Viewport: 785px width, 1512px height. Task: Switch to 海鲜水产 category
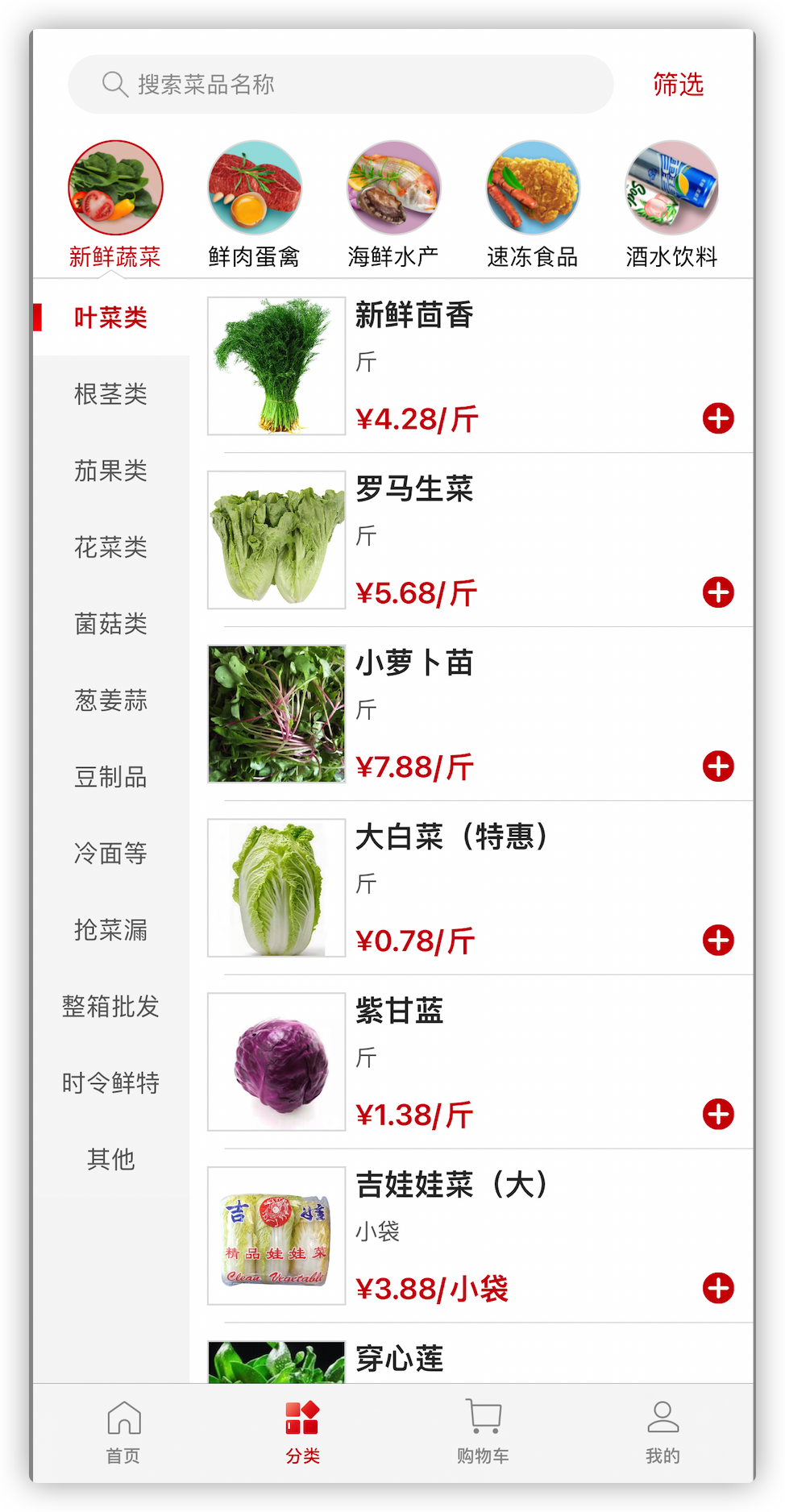[394, 205]
